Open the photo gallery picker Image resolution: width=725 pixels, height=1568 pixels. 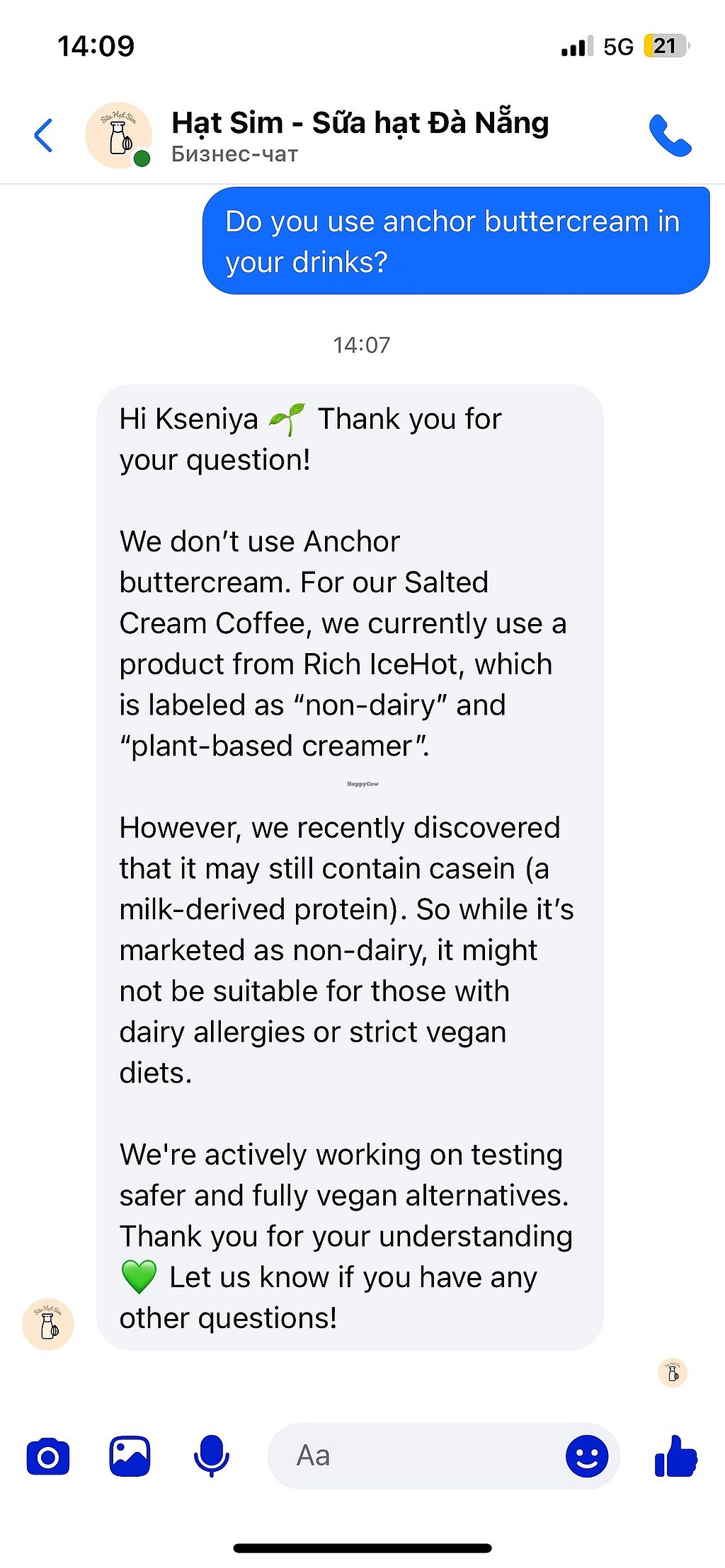tap(130, 1456)
